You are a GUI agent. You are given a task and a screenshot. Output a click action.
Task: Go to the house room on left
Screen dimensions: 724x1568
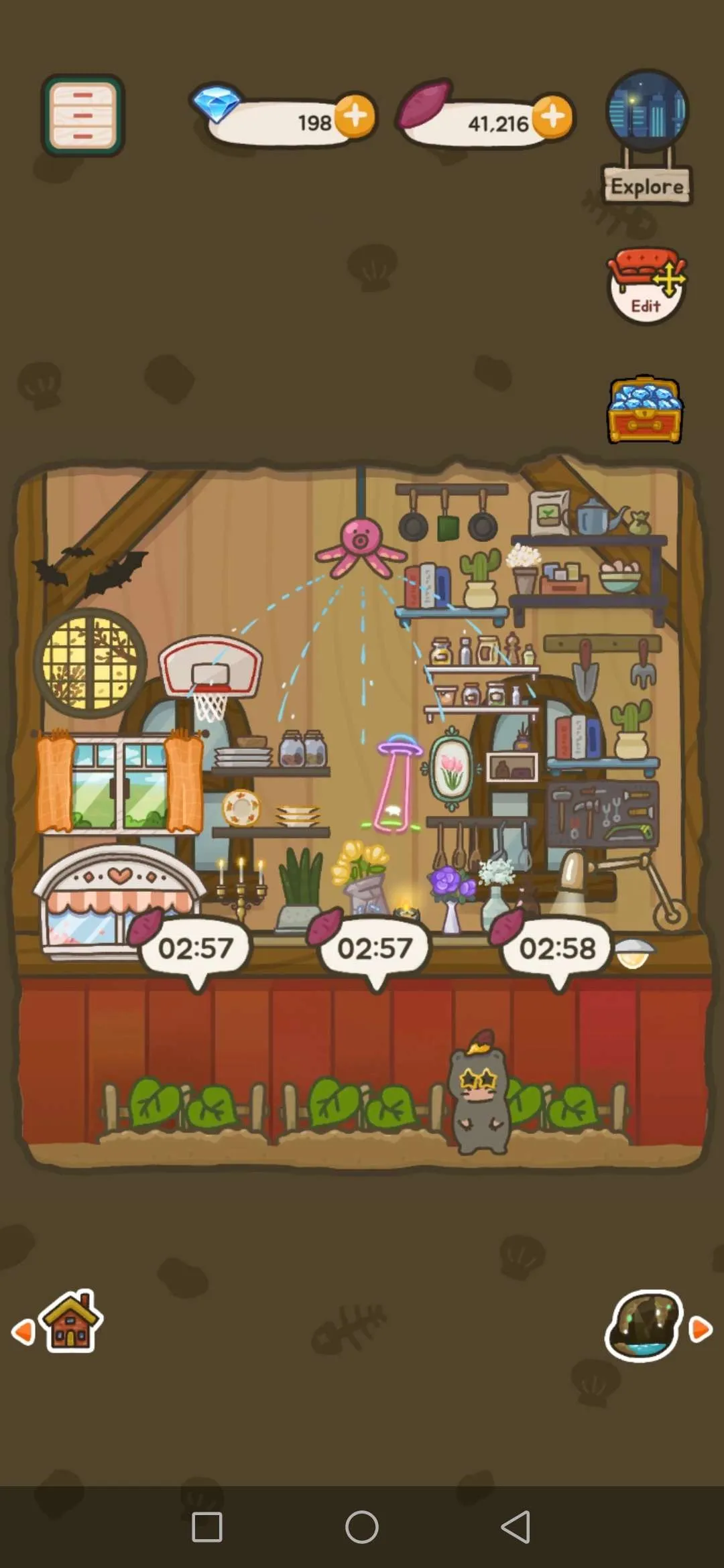click(x=69, y=1323)
